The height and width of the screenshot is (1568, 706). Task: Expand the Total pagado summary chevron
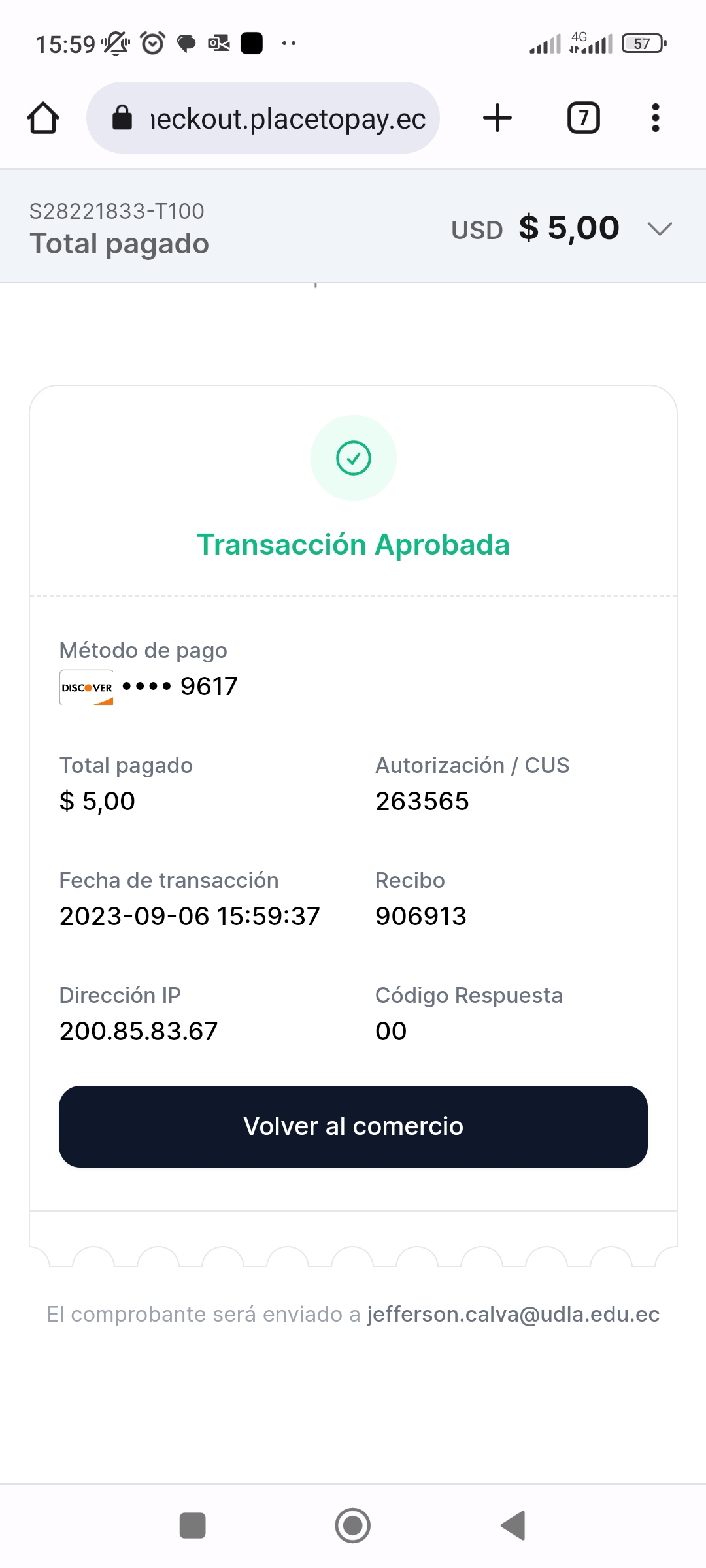[x=659, y=229]
